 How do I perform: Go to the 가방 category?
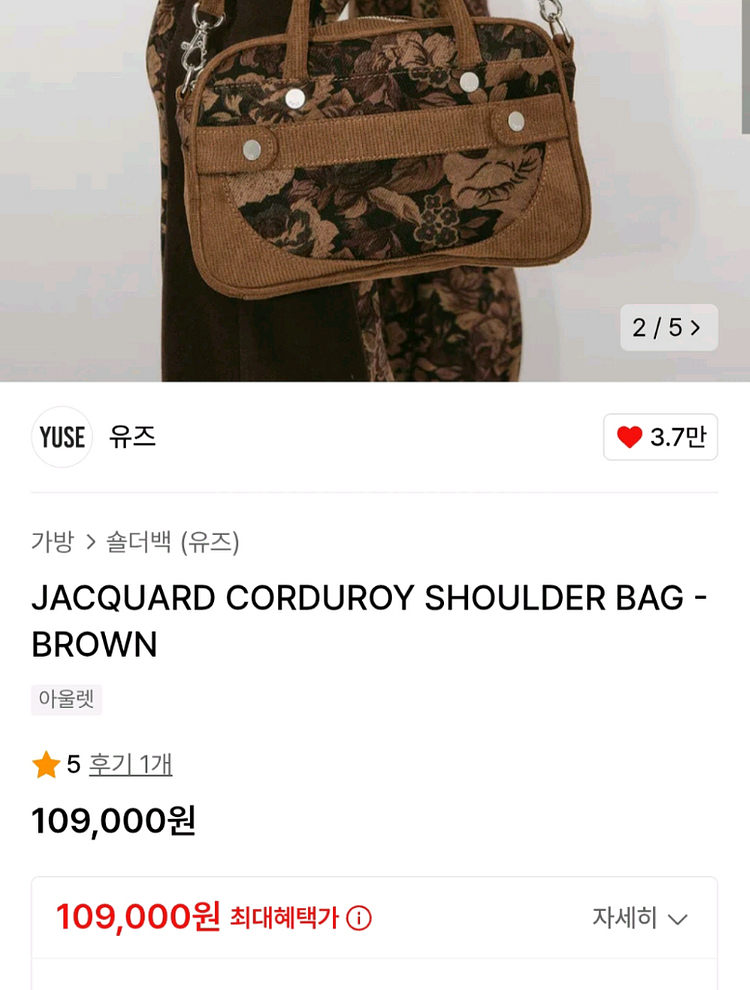pyautogui.click(x=52, y=542)
